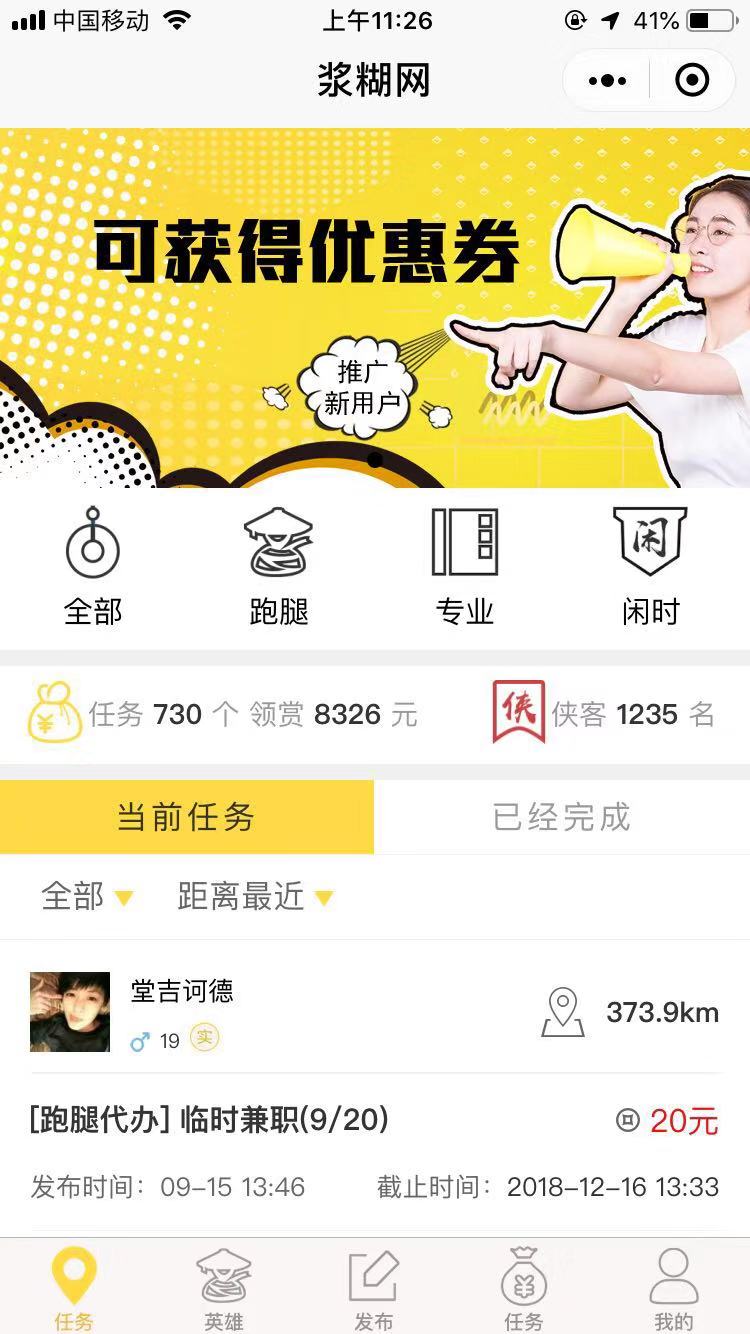Switch to the 当前任务 tab
The image size is (750, 1334).
[187, 817]
